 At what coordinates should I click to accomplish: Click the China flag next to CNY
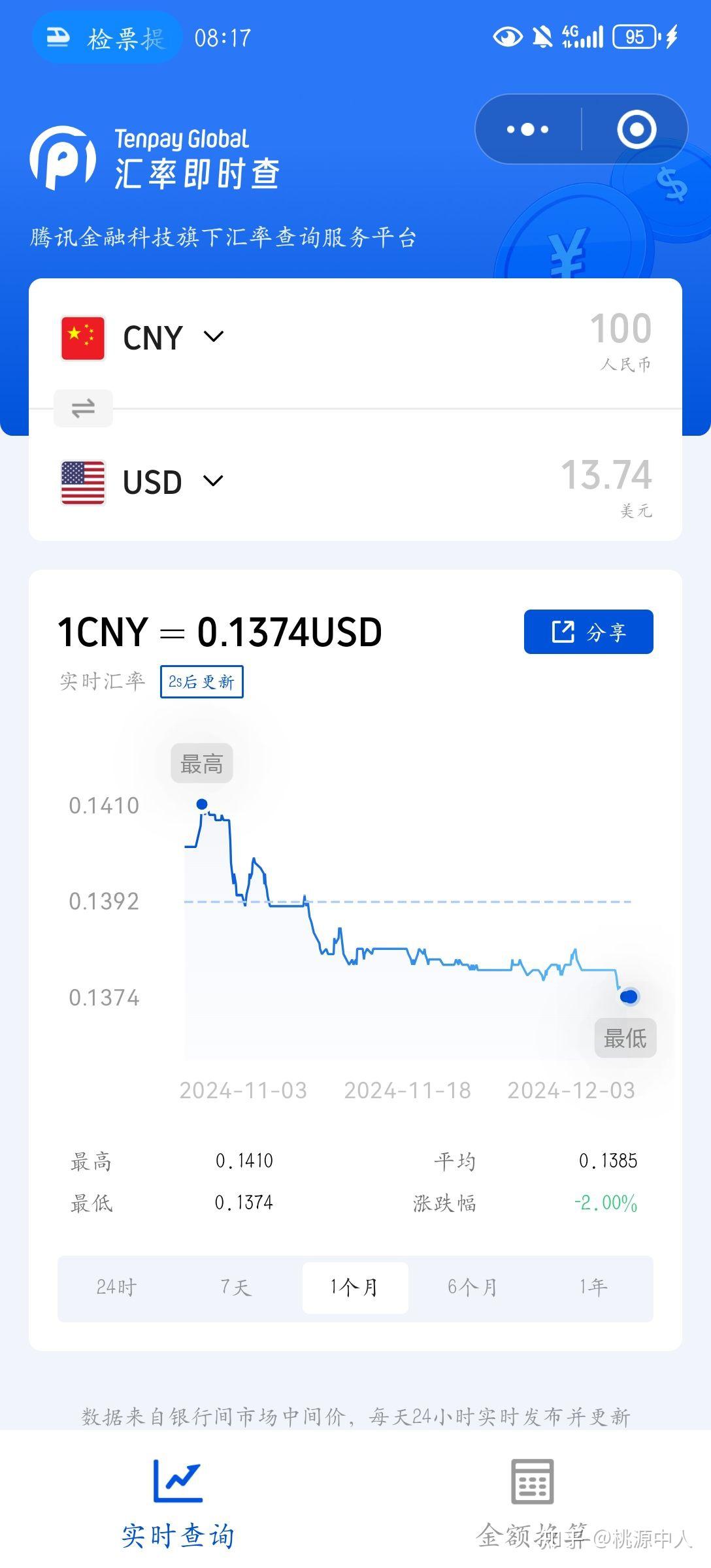(x=82, y=338)
